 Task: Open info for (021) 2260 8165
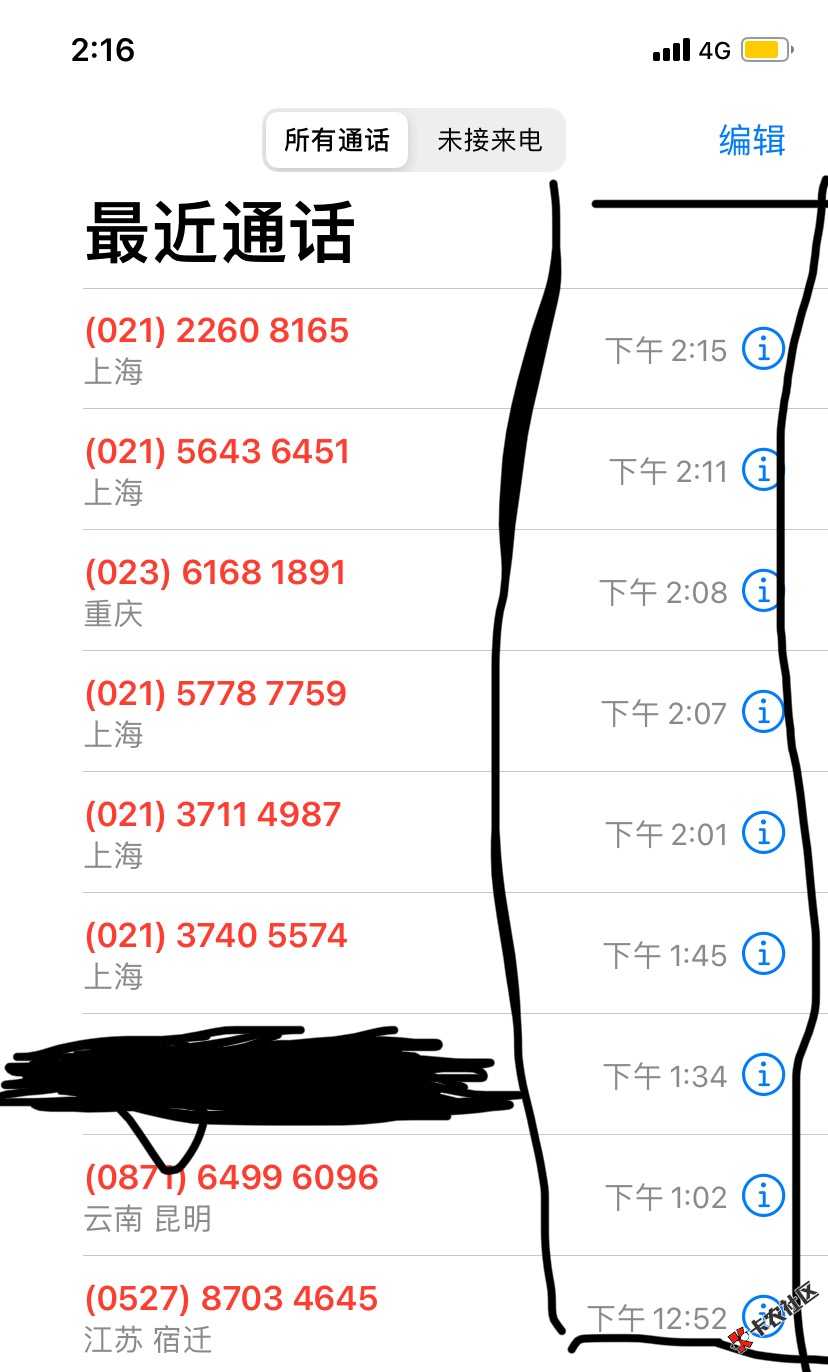762,349
